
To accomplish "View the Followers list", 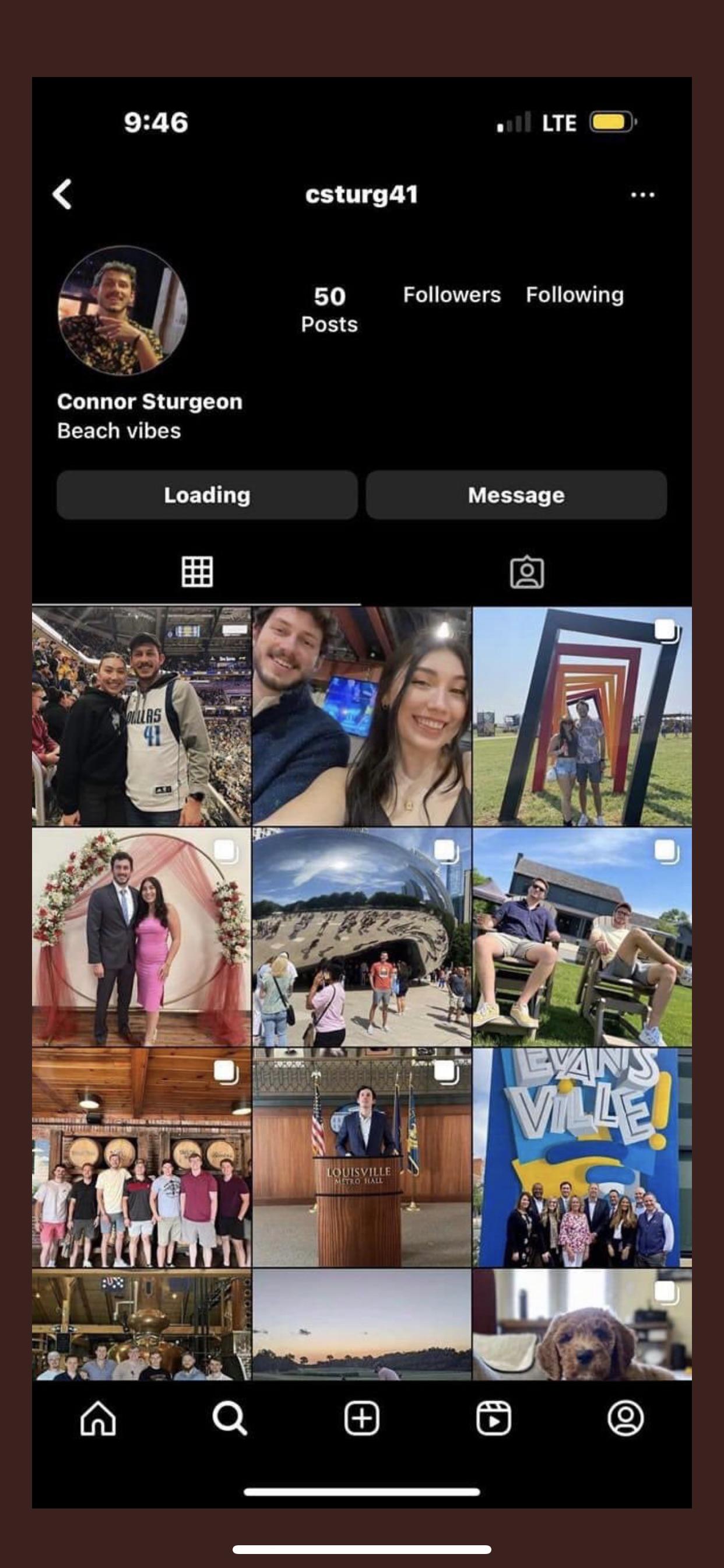I will [451, 295].
